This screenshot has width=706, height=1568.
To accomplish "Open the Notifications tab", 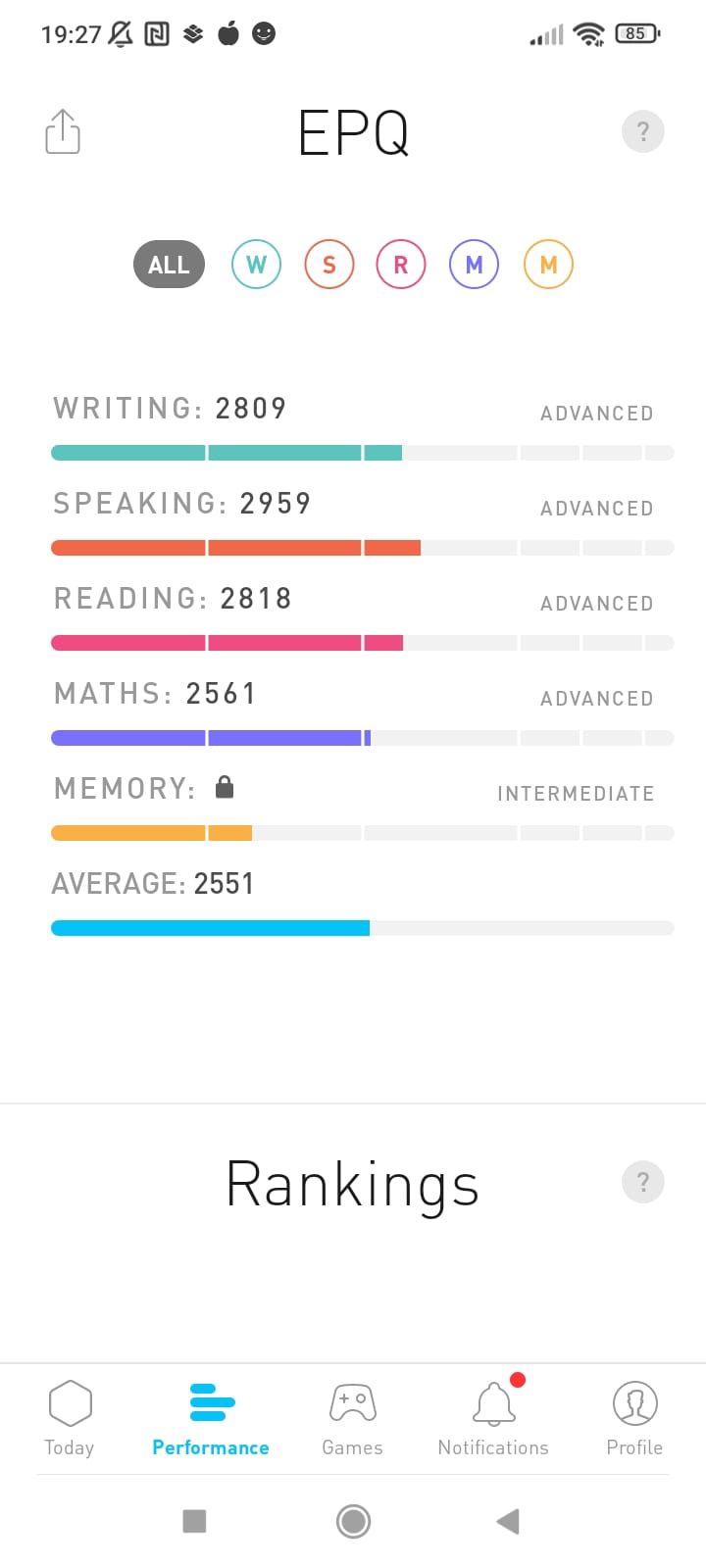I will pyautogui.click(x=493, y=1418).
